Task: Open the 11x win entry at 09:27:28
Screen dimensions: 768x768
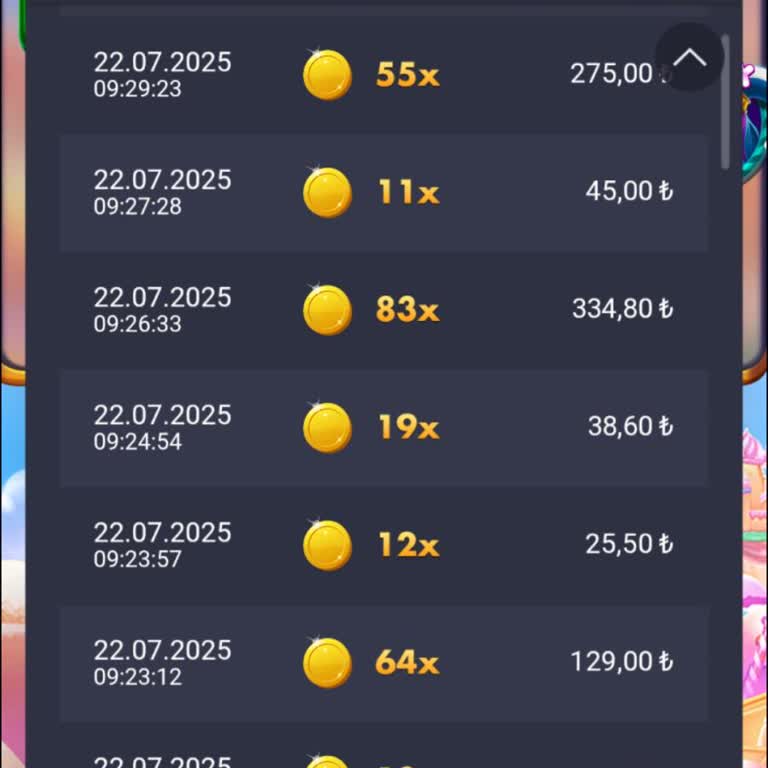Action: tap(383, 192)
